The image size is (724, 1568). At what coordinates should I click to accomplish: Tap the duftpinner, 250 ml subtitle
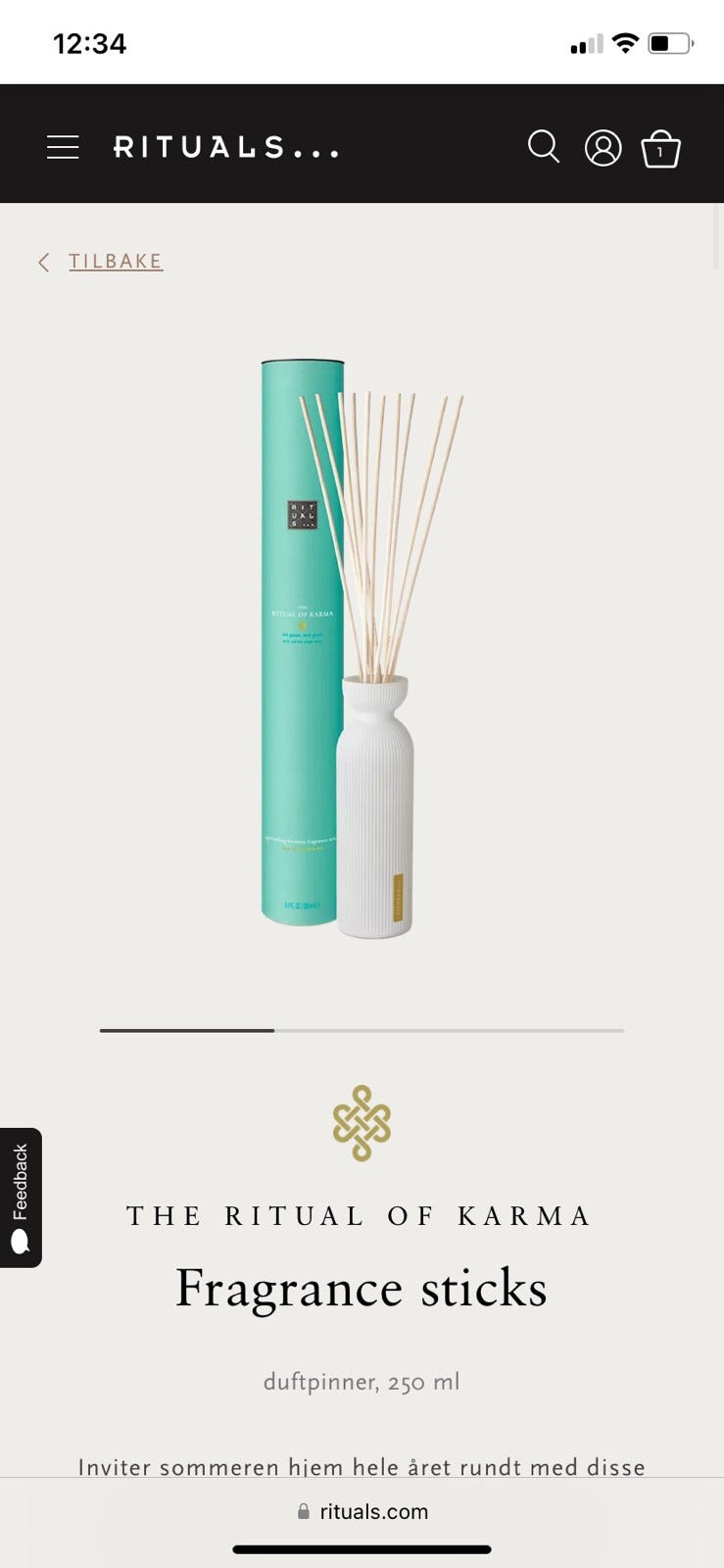click(362, 1382)
